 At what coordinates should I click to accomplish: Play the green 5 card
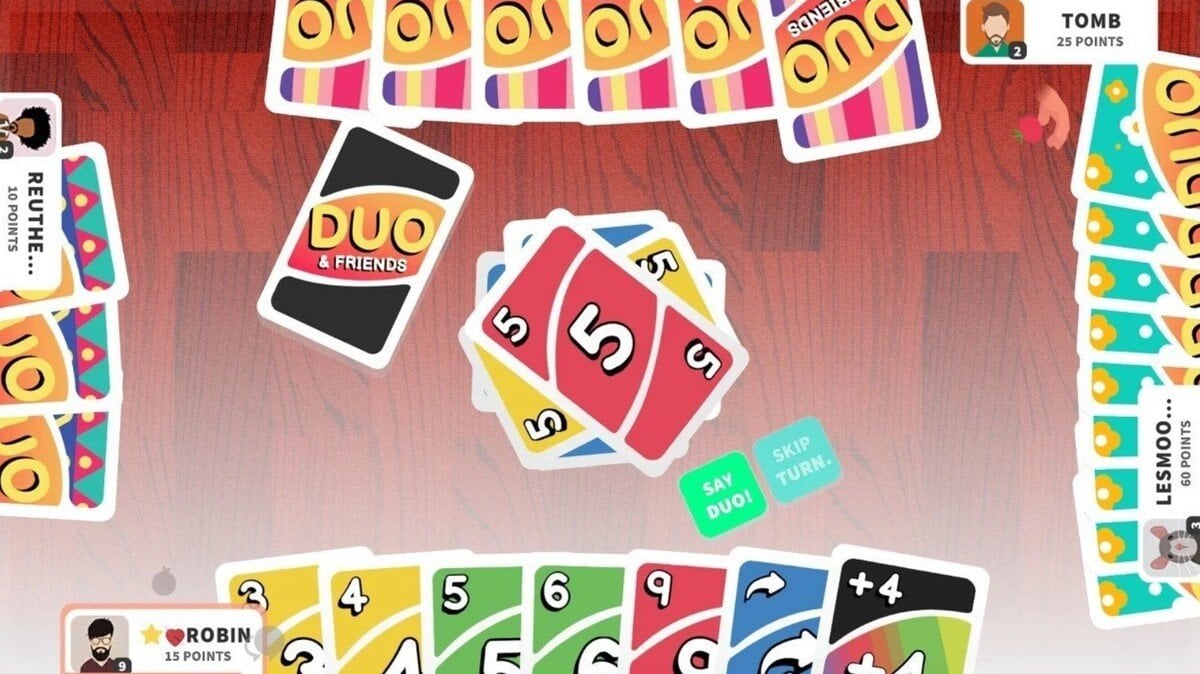tap(470, 620)
